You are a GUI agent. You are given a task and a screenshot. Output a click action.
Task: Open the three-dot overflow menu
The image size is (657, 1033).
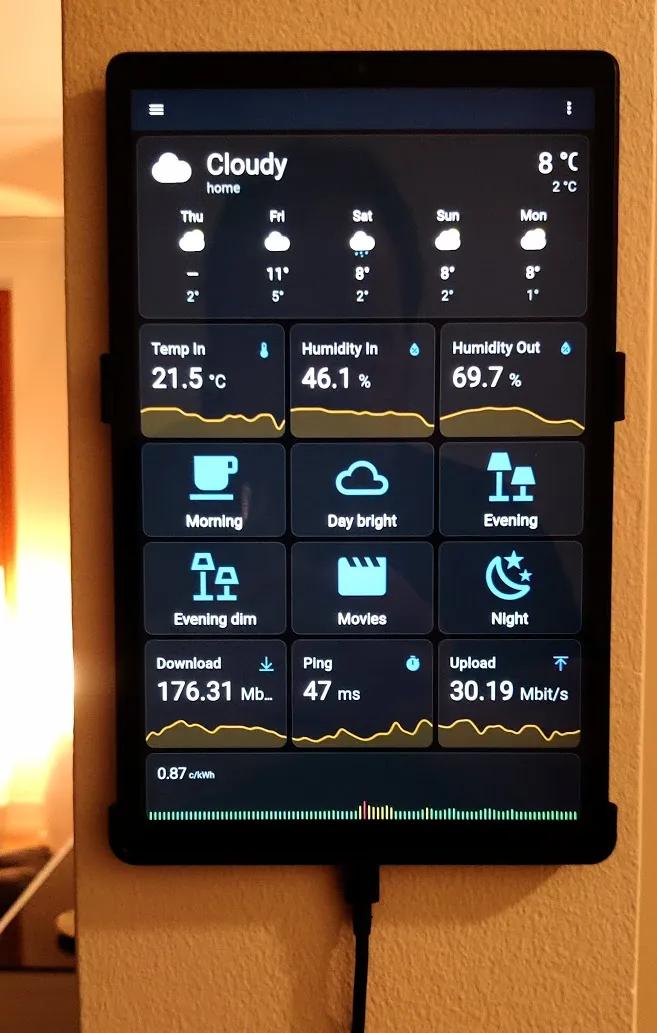(569, 108)
